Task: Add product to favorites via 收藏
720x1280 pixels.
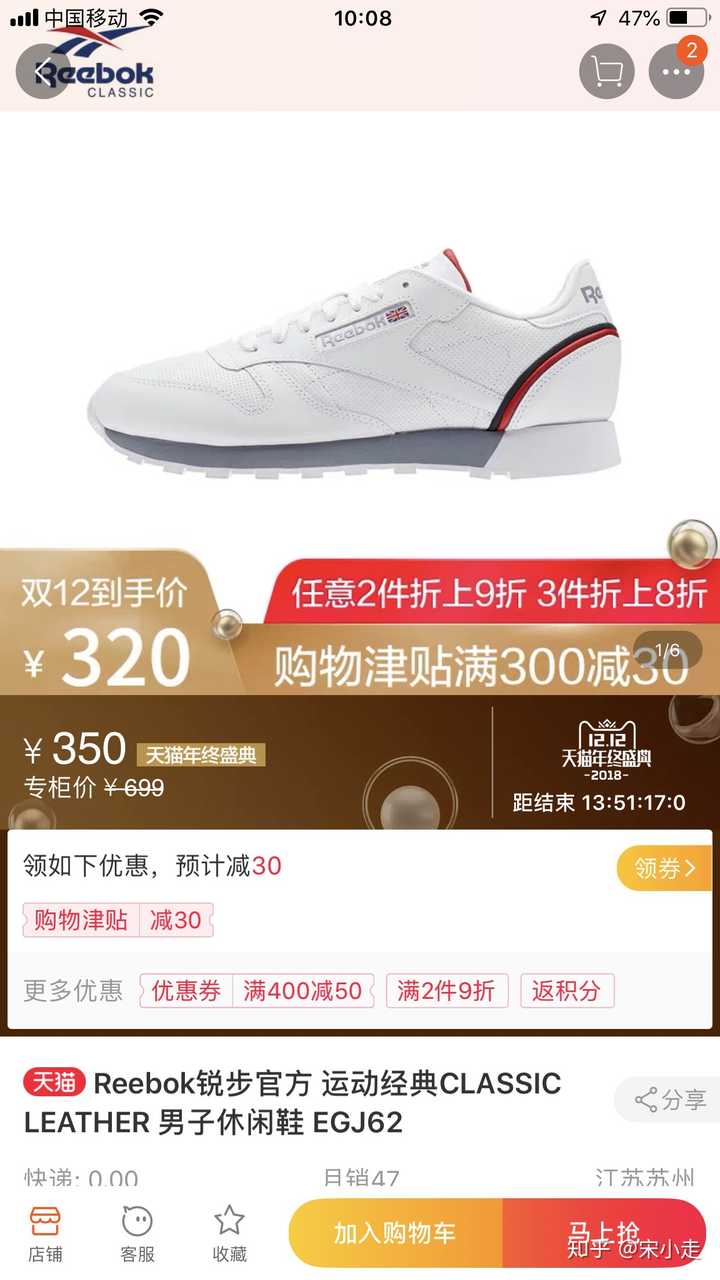Action: [229, 1232]
